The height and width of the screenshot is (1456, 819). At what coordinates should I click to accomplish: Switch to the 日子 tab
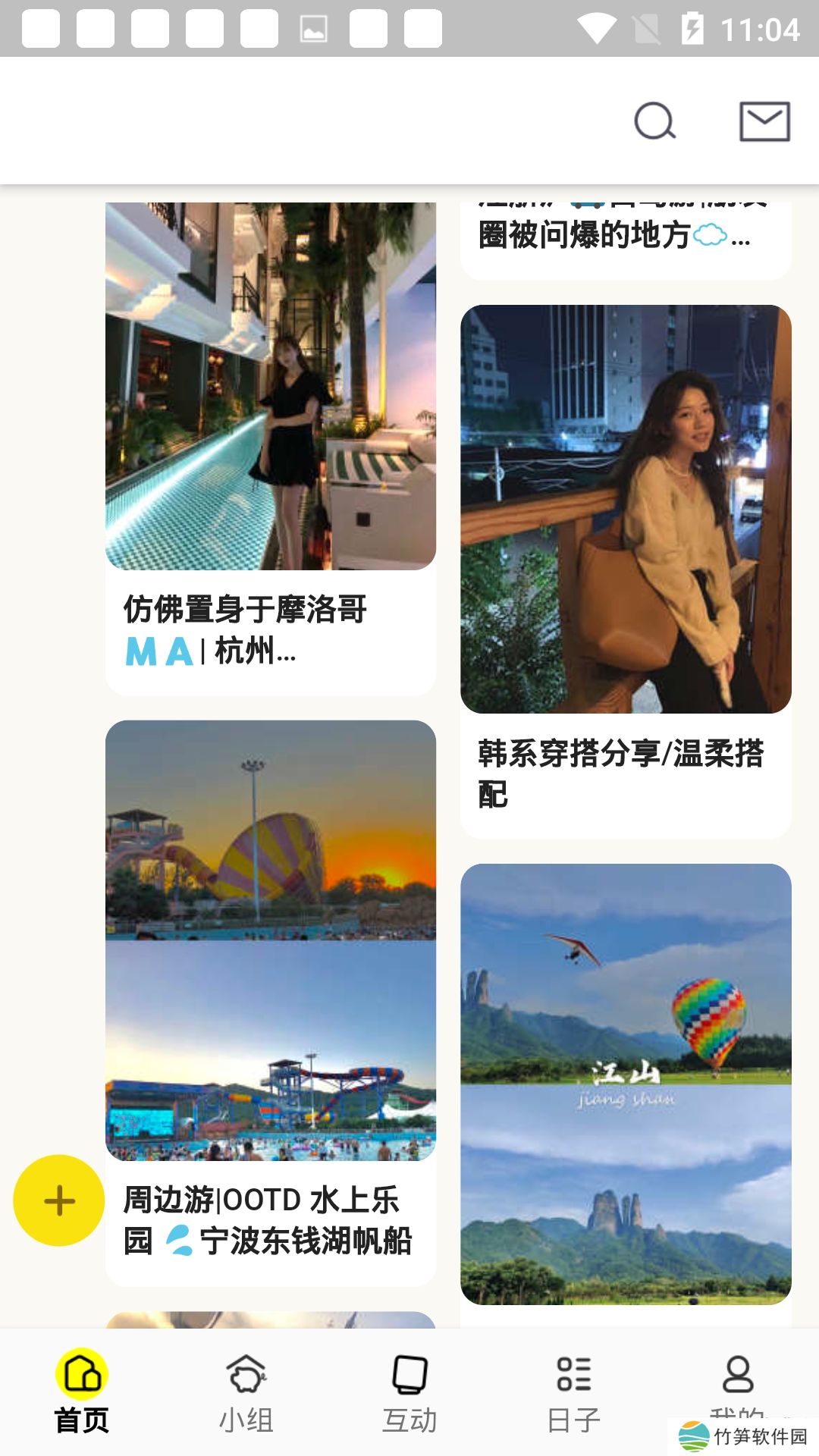(x=573, y=1392)
